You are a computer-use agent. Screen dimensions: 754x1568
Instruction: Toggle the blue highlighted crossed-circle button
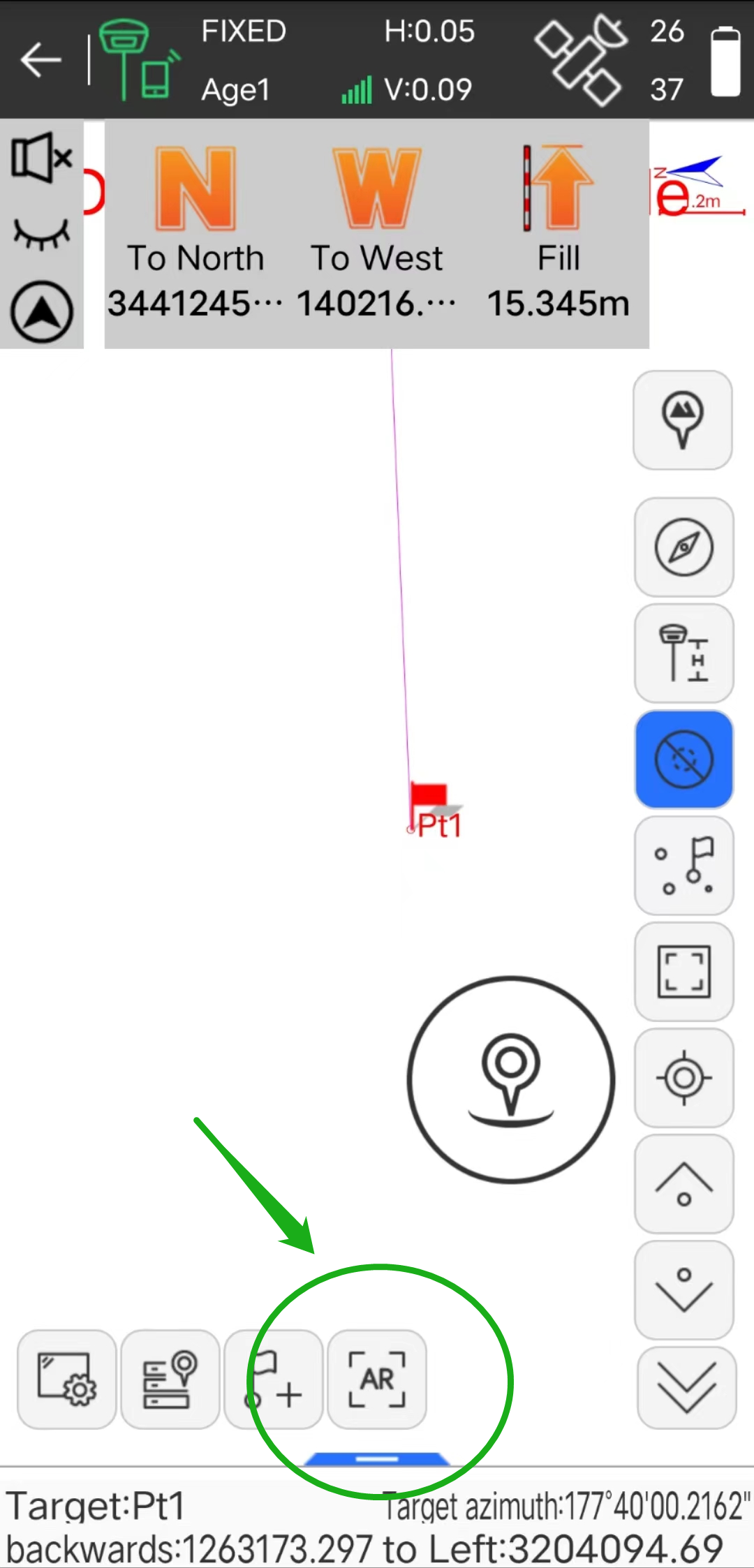click(x=683, y=760)
